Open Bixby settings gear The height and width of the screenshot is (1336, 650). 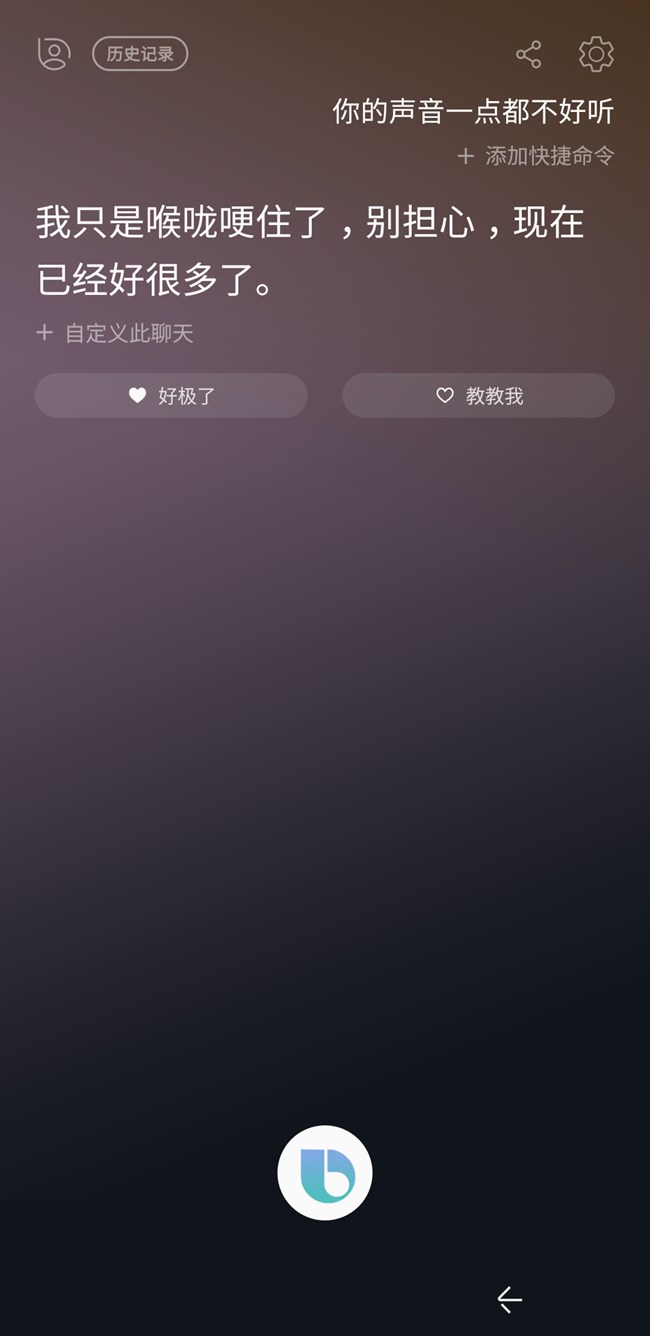[x=596, y=54]
